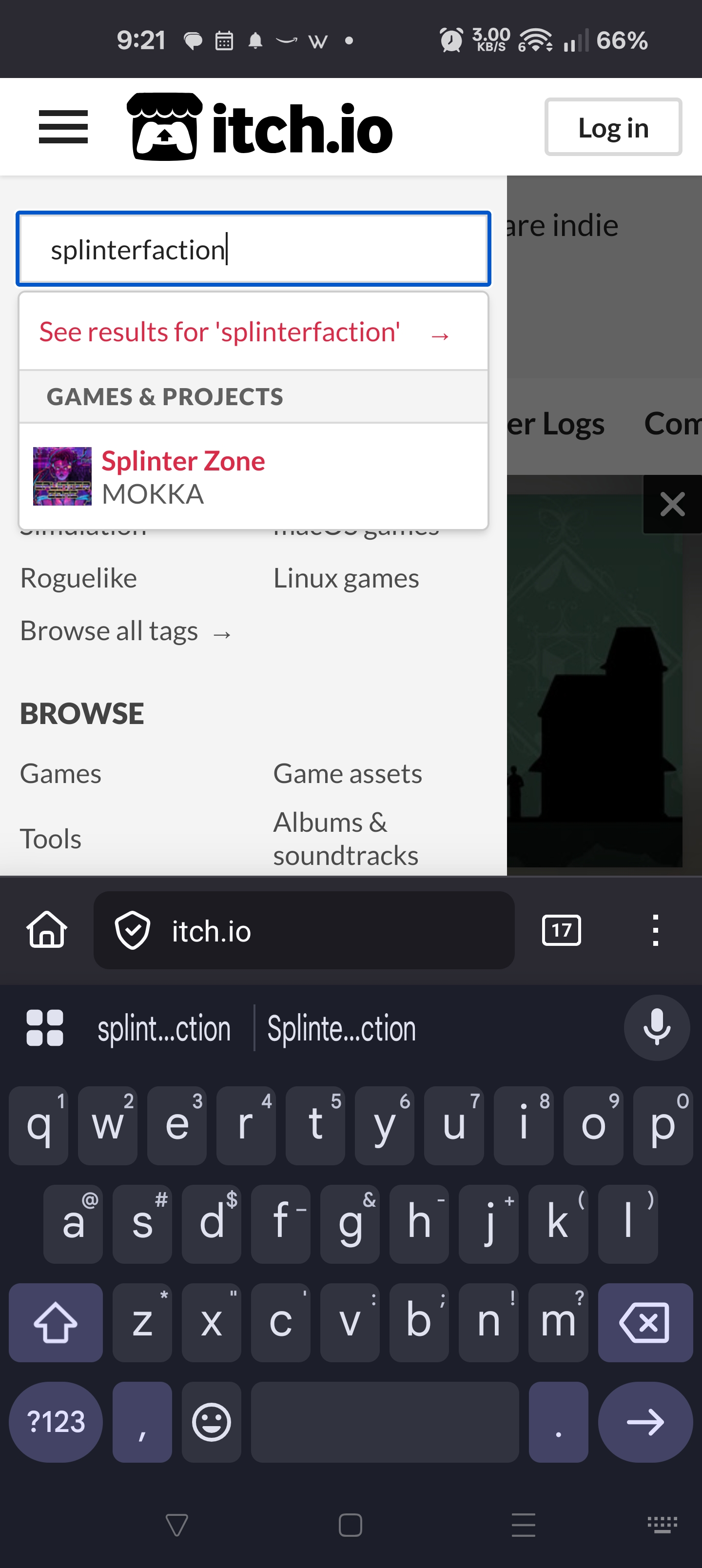This screenshot has height=1568, width=702.
Task: Focus the splinterfaction search field
Action: pos(253,249)
